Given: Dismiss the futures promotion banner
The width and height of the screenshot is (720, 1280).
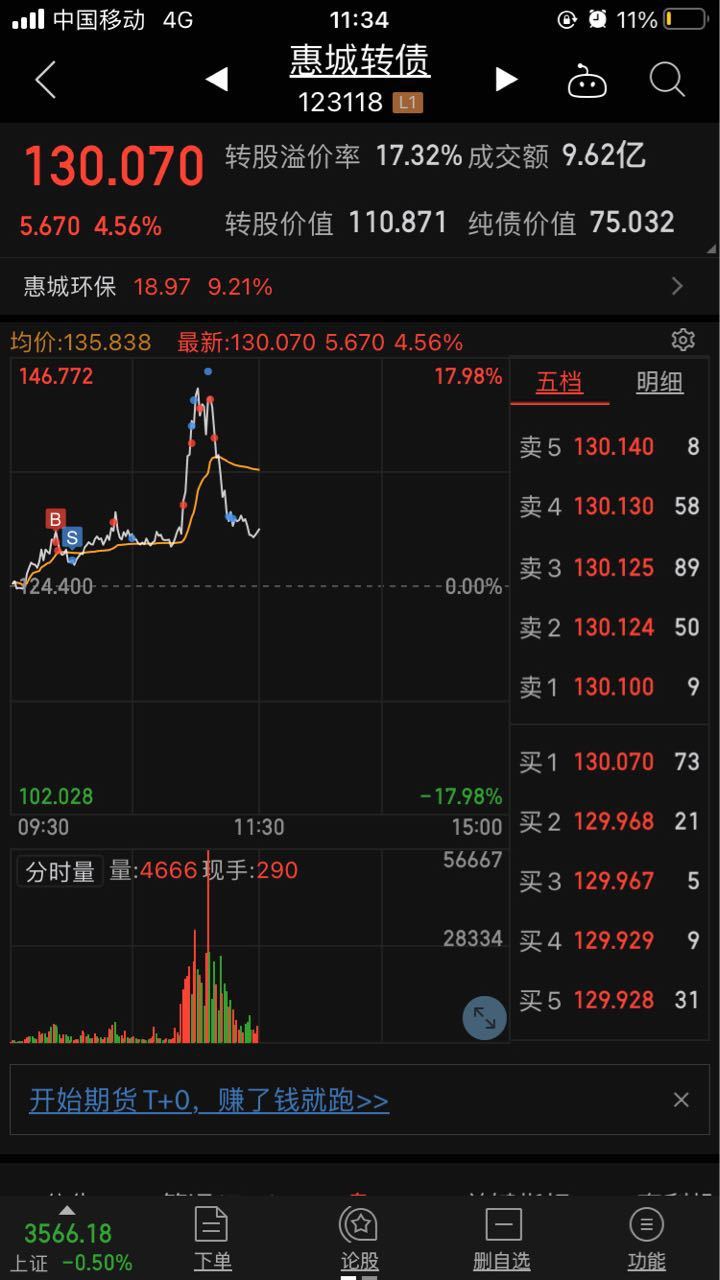Looking at the screenshot, I should pyautogui.click(x=681, y=1100).
